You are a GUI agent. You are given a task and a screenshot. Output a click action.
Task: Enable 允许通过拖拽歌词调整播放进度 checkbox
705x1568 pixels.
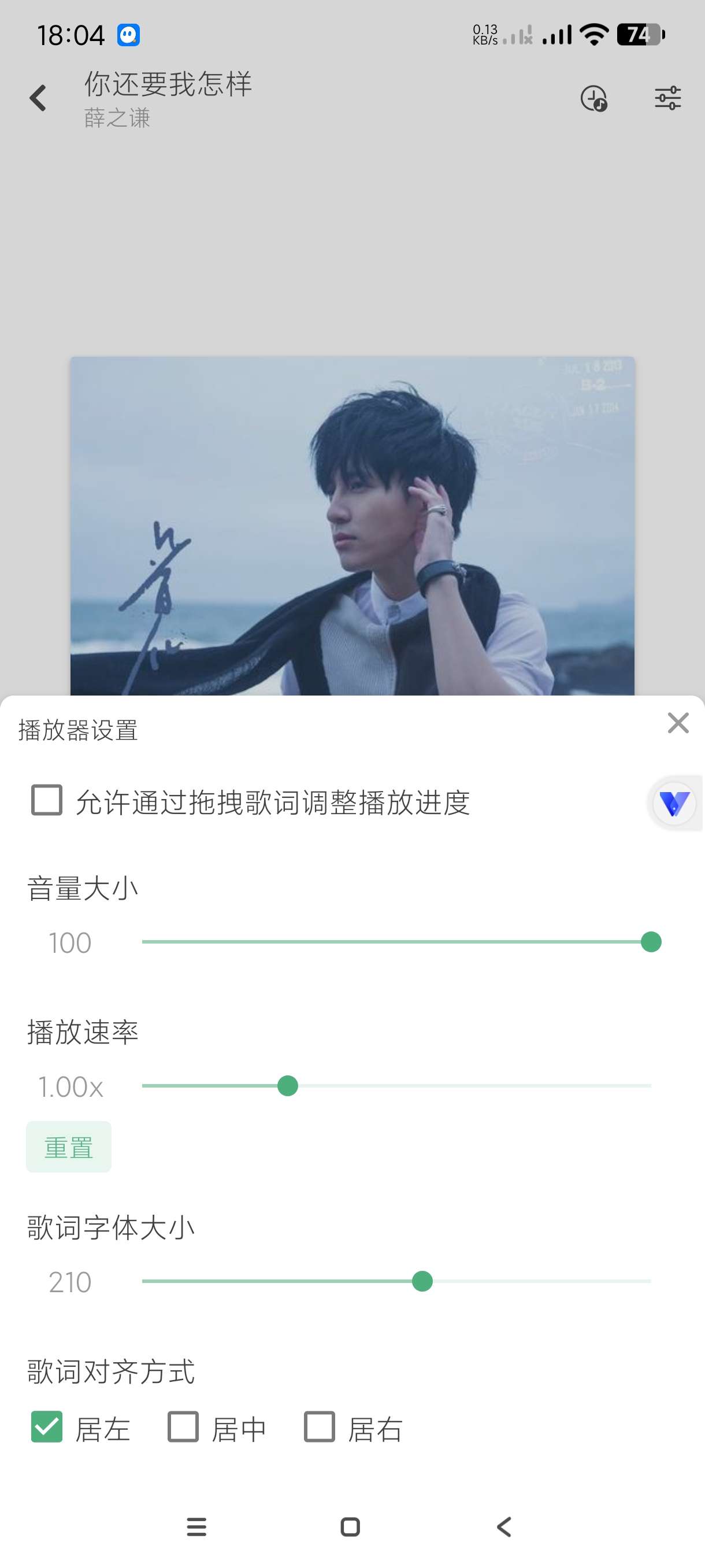(x=47, y=800)
